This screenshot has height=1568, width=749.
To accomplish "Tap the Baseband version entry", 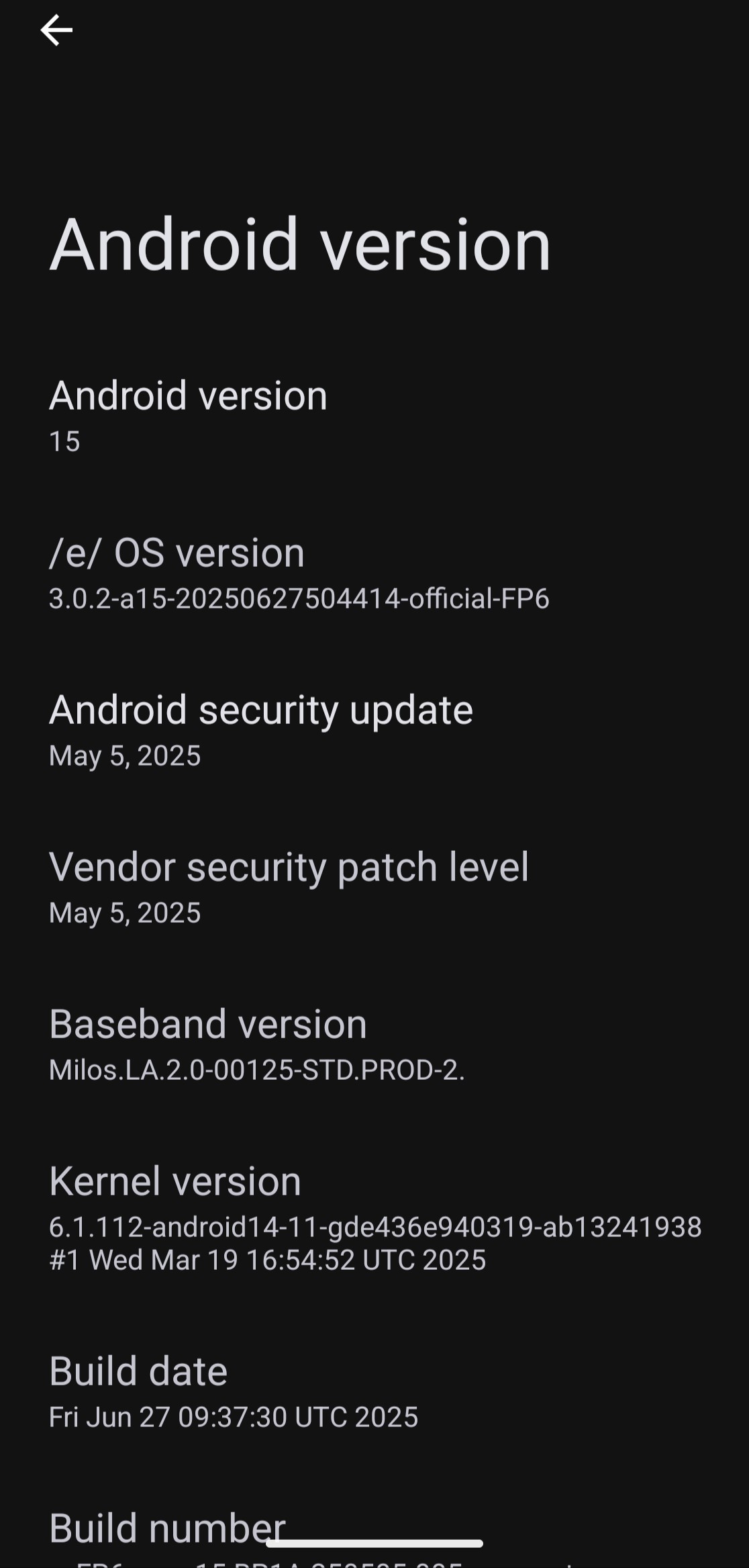I will point(374,1044).
